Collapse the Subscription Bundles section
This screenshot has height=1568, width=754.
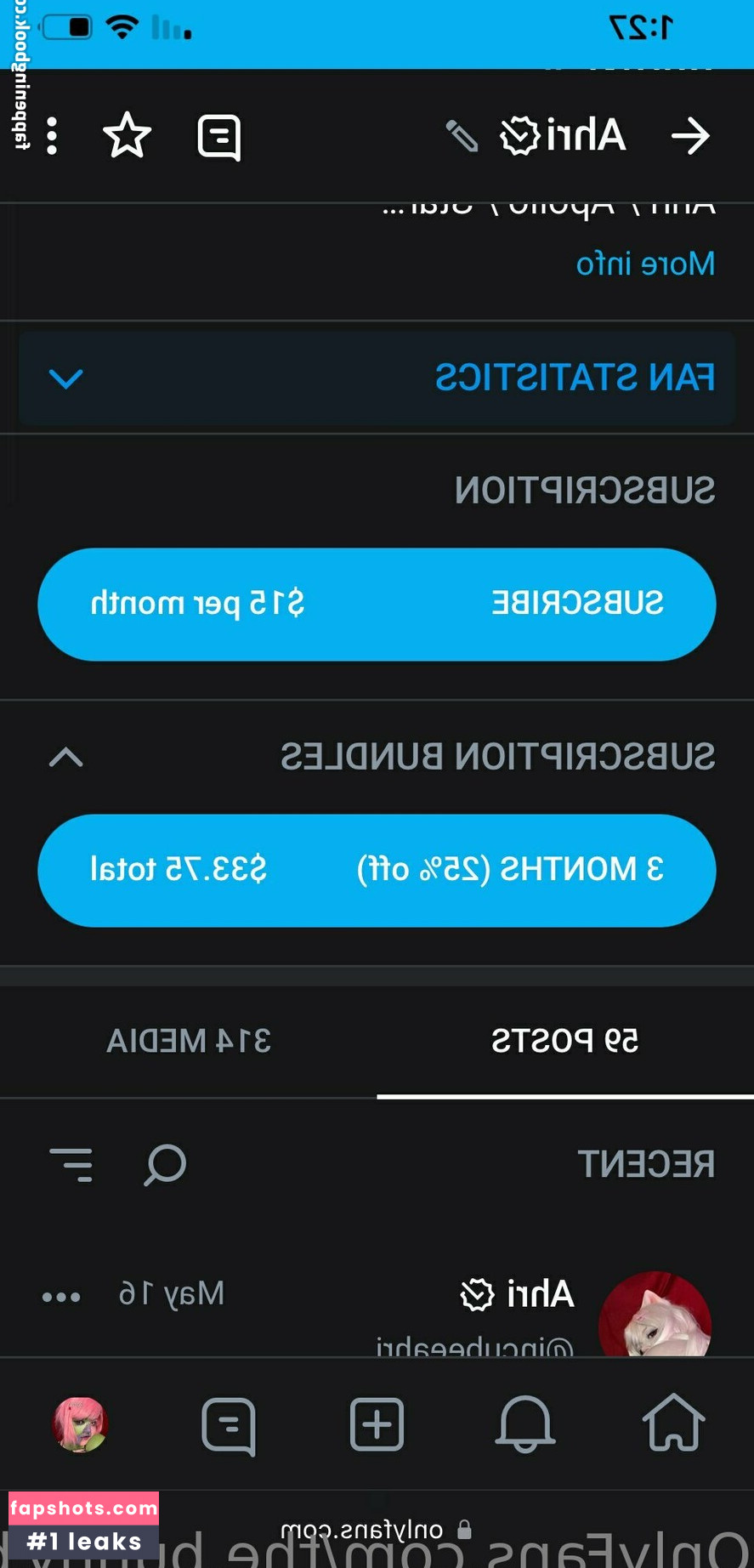coord(66,757)
